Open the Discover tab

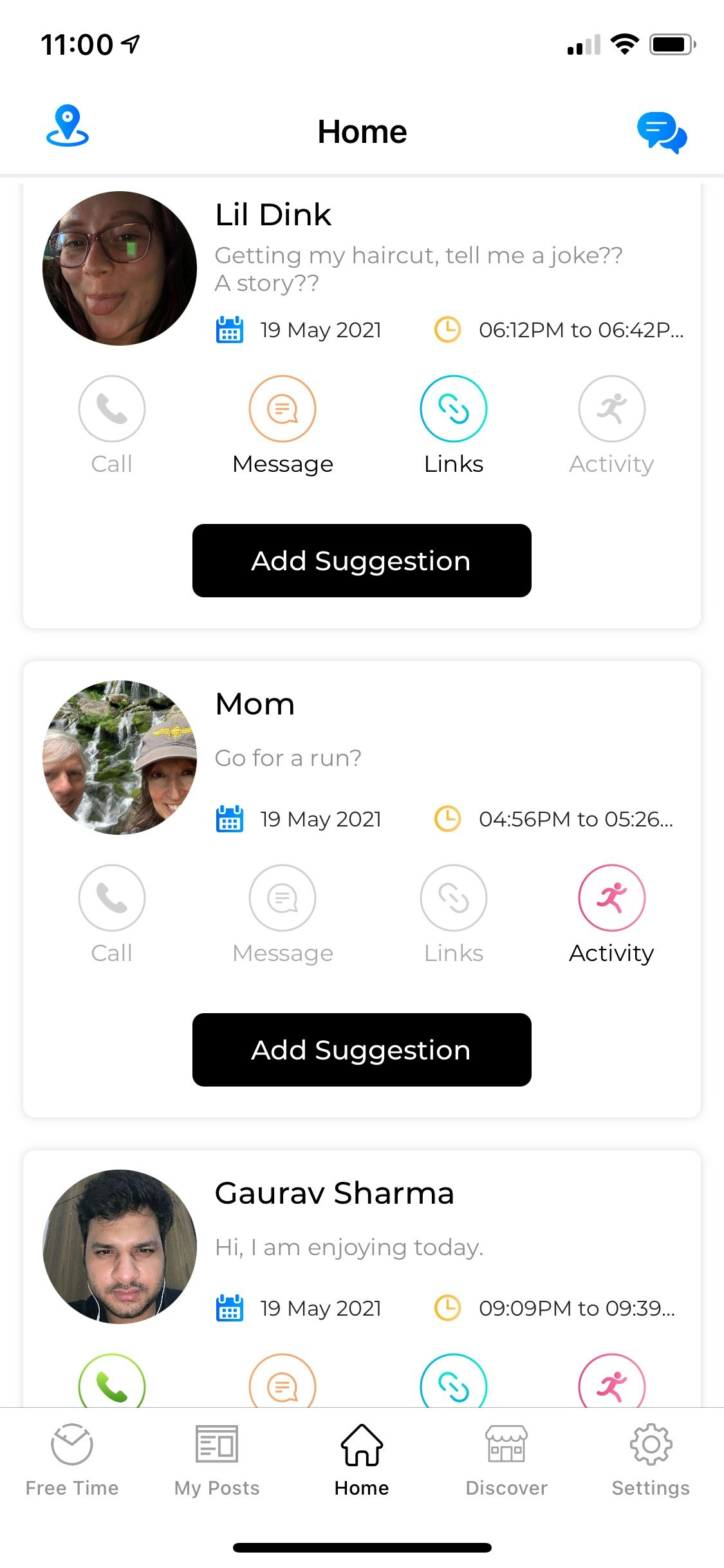click(506, 1468)
